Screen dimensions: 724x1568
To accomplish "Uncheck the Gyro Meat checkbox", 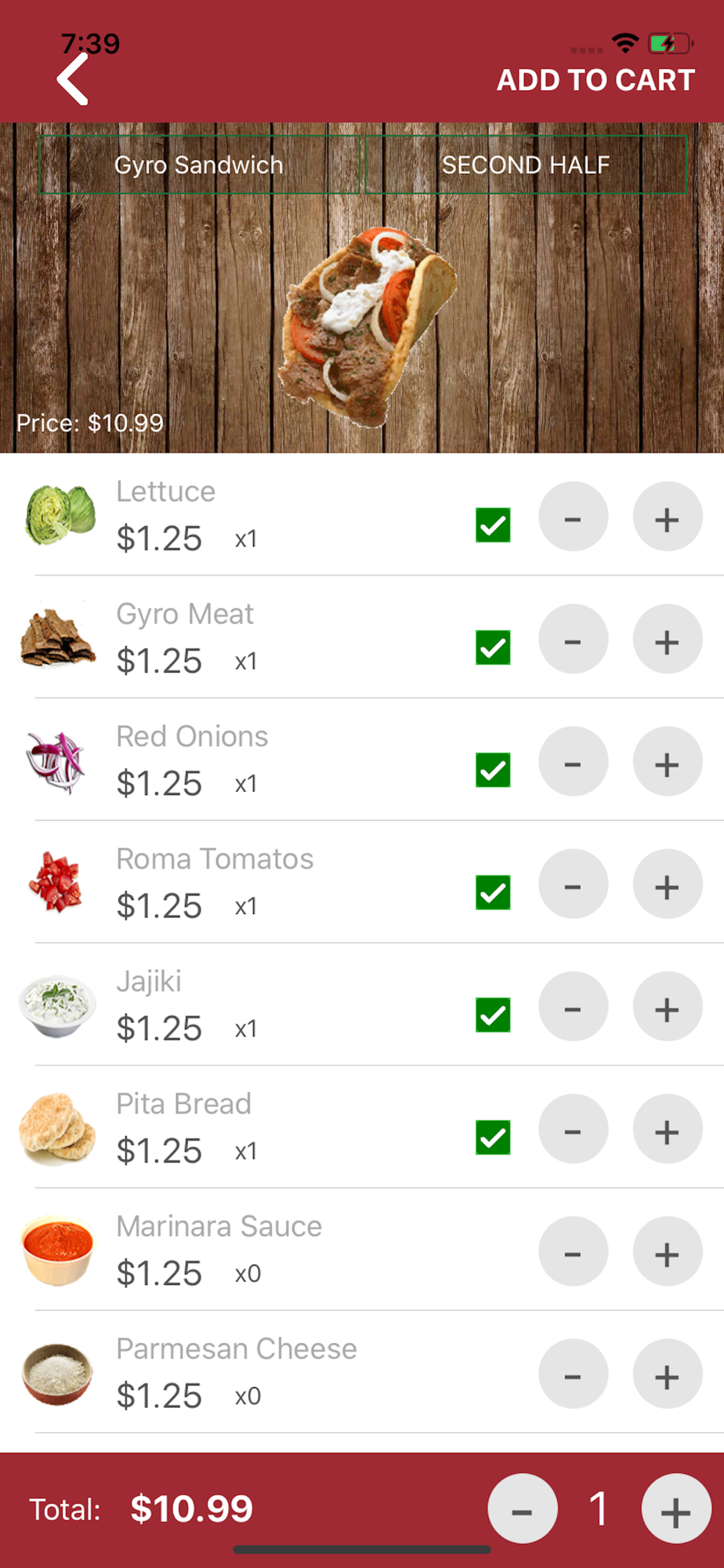I will click(x=493, y=647).
